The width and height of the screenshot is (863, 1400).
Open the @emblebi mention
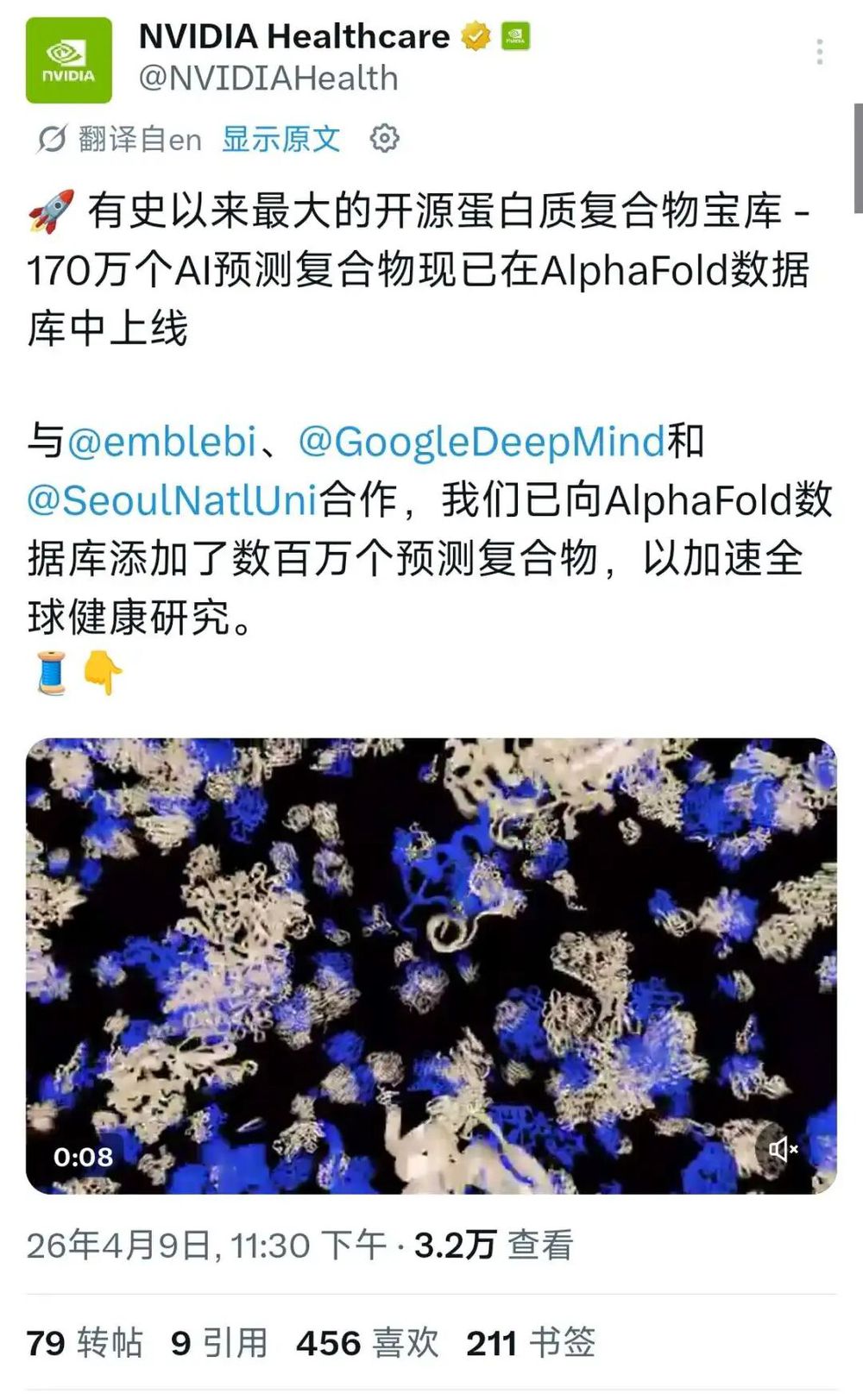coord(161,442)
